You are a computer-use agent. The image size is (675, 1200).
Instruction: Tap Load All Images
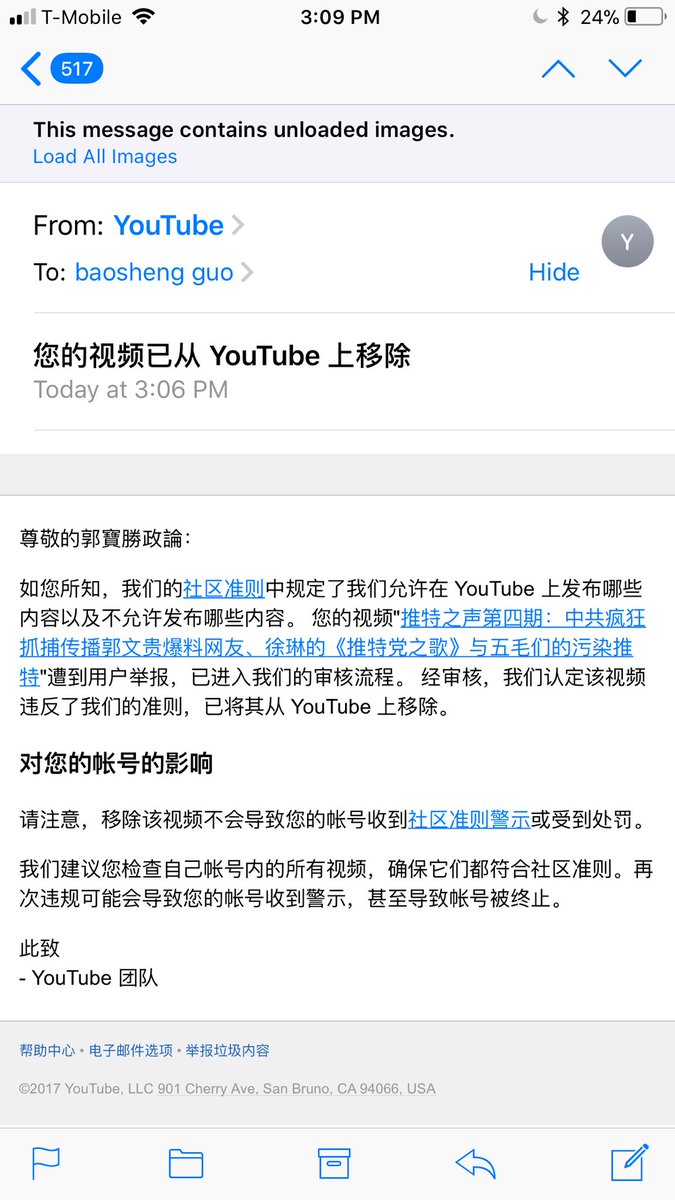pos(105,157)
